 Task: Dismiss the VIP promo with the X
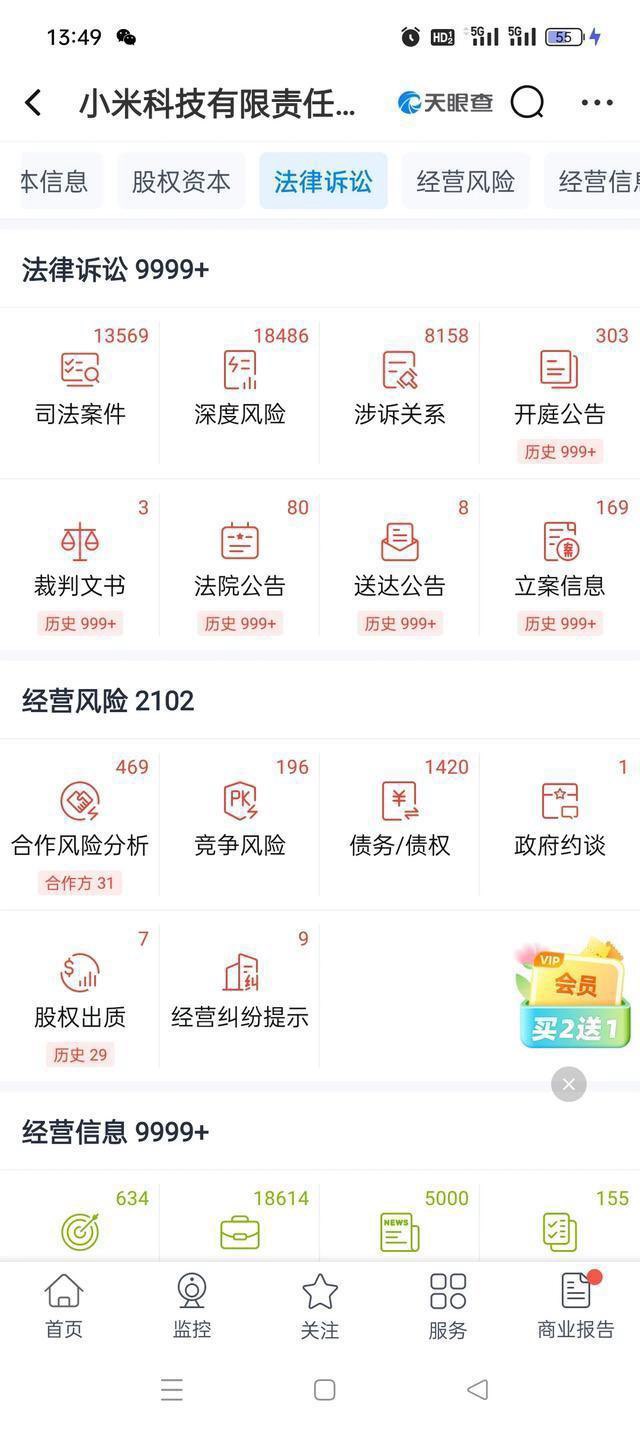coord(569,1084)
